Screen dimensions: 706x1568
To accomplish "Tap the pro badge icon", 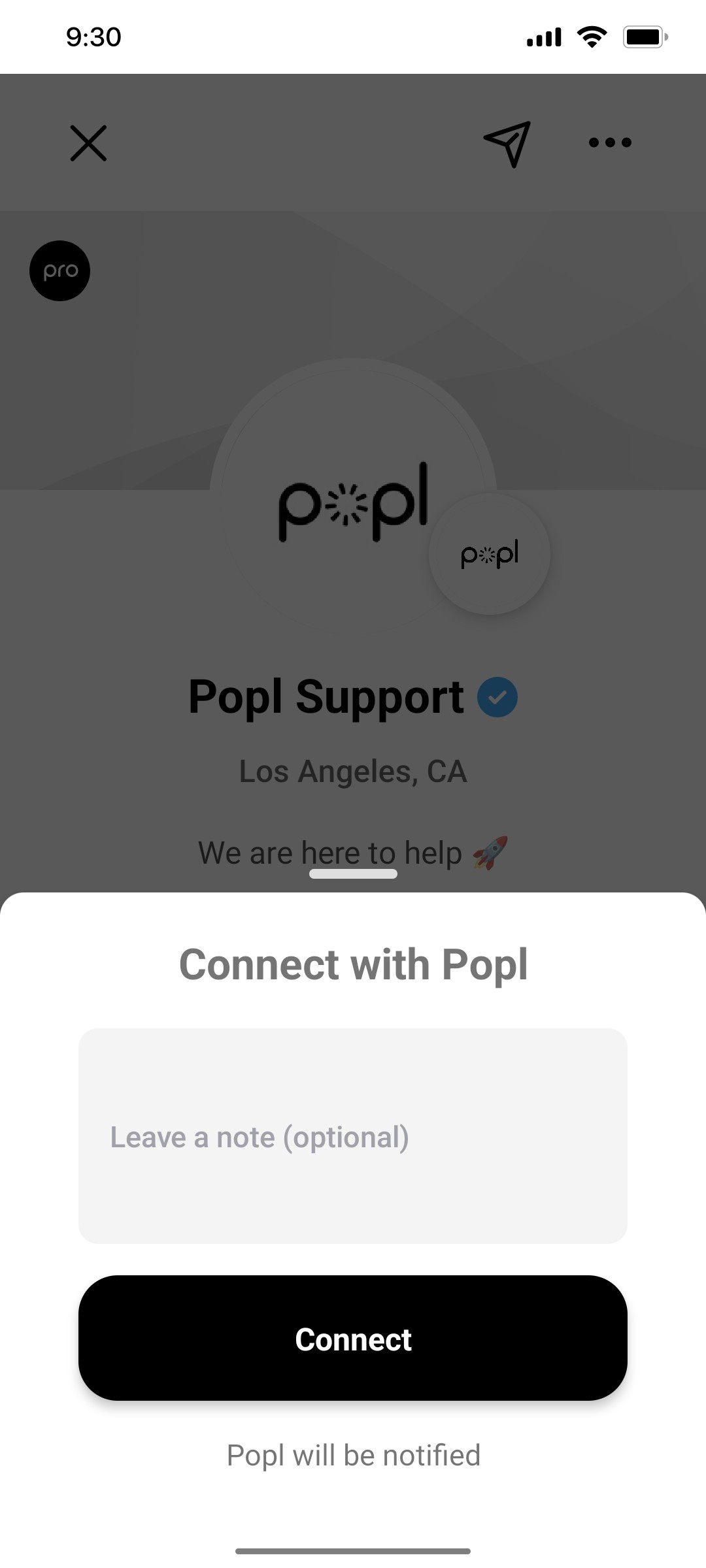I will (x=59, y=270).
